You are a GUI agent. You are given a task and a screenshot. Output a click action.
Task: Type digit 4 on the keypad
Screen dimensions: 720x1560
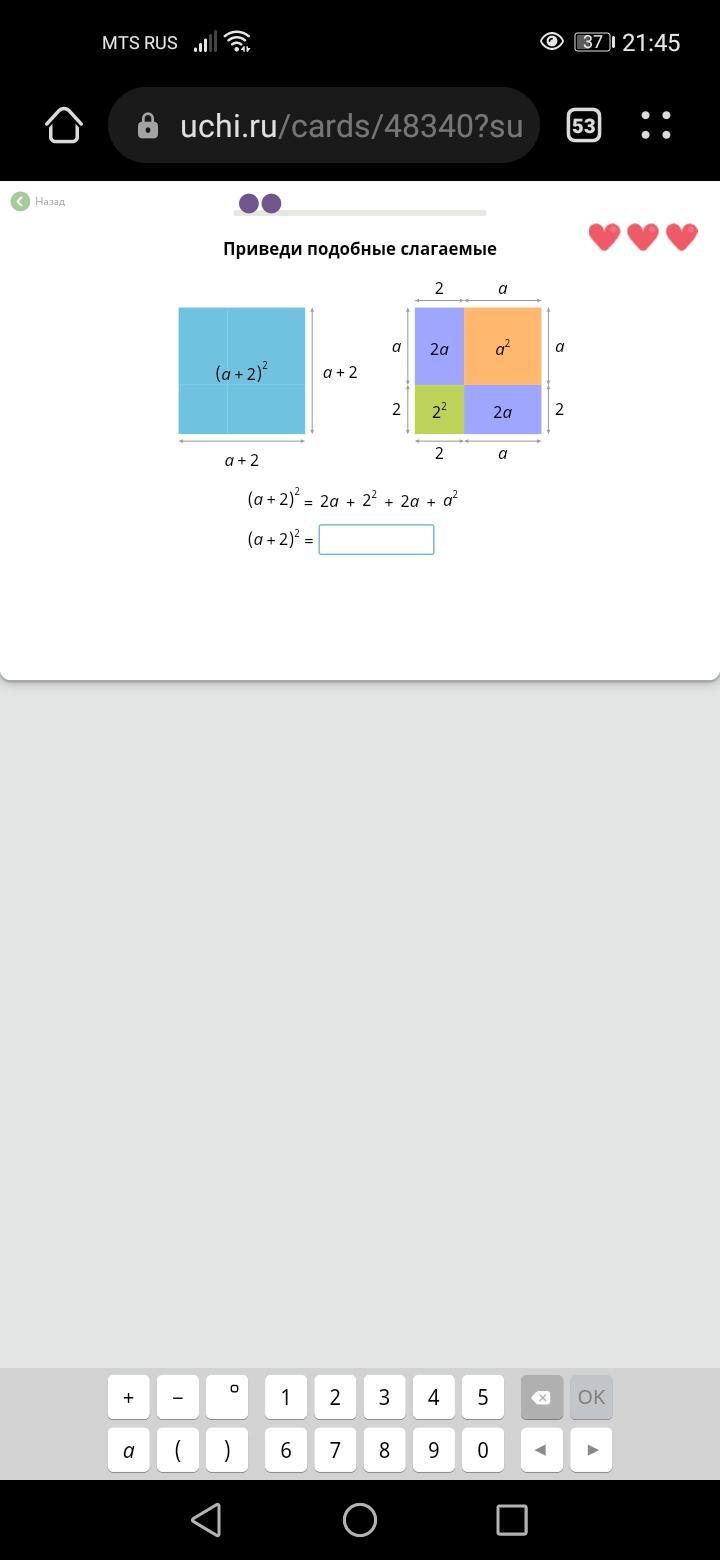(x=433, y=1397)
